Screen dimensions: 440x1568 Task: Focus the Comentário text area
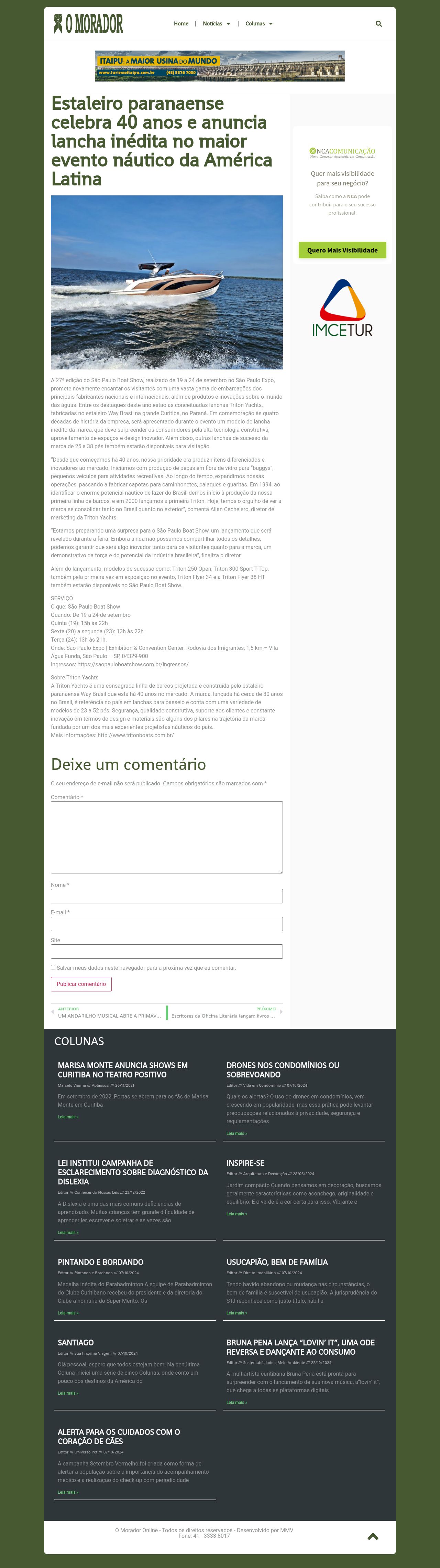pos(167,837)
